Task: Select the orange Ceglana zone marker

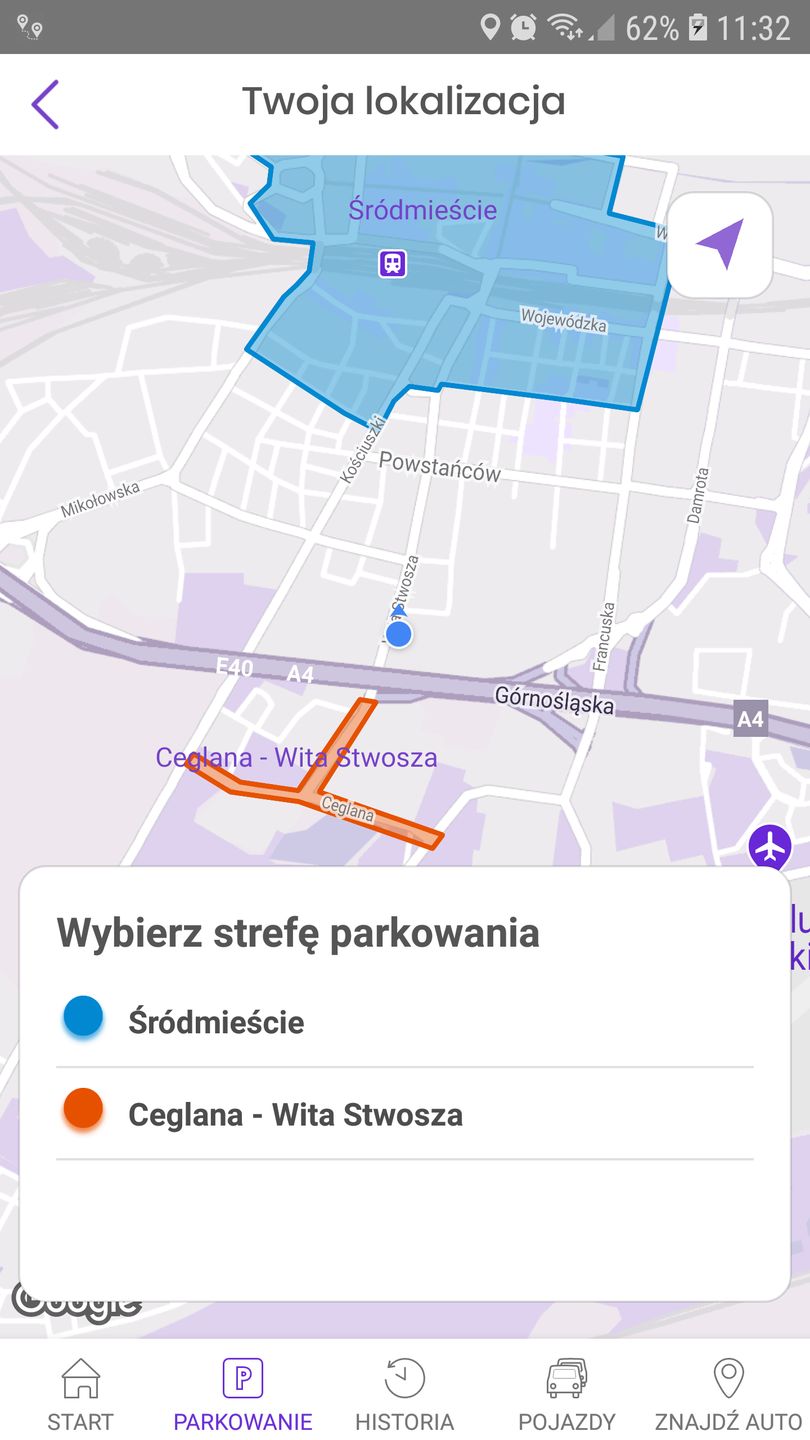Action: [x=81, y=1108]
